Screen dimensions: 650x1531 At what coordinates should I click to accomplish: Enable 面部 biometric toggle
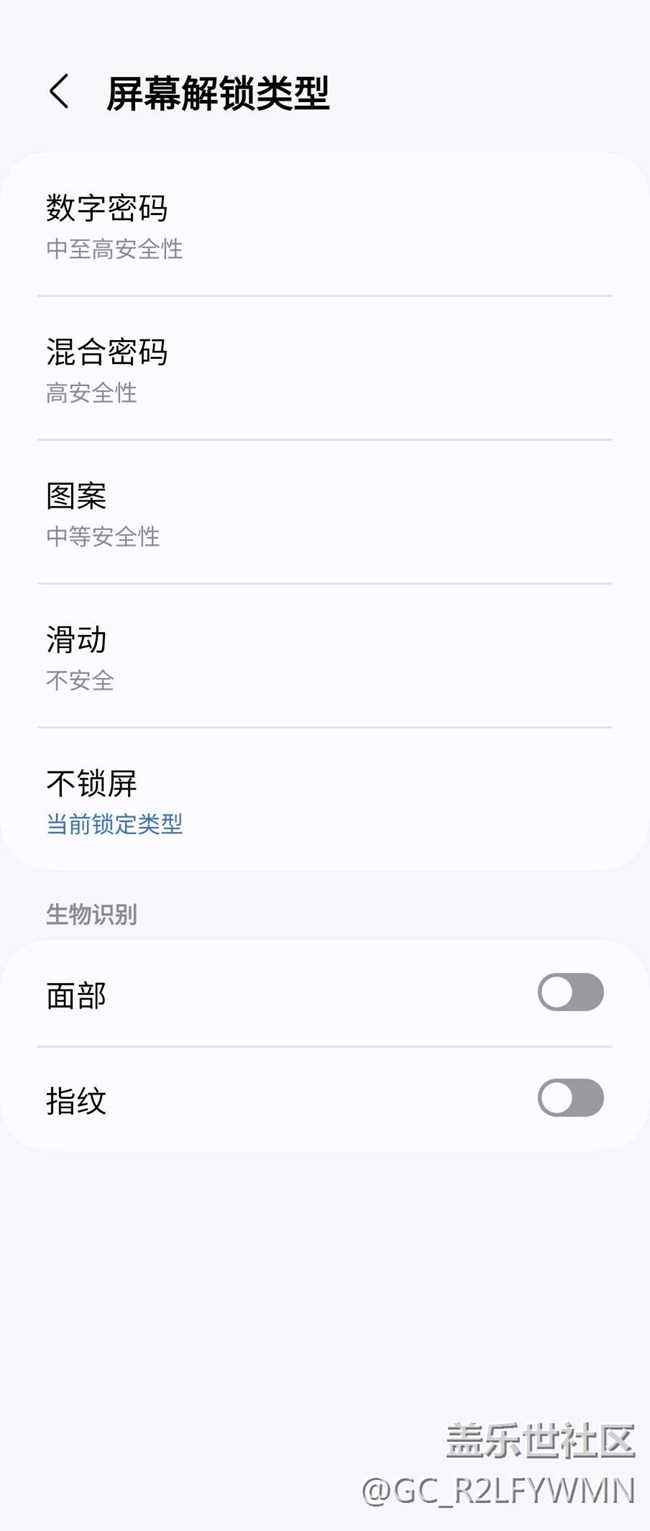coord(570,993)
